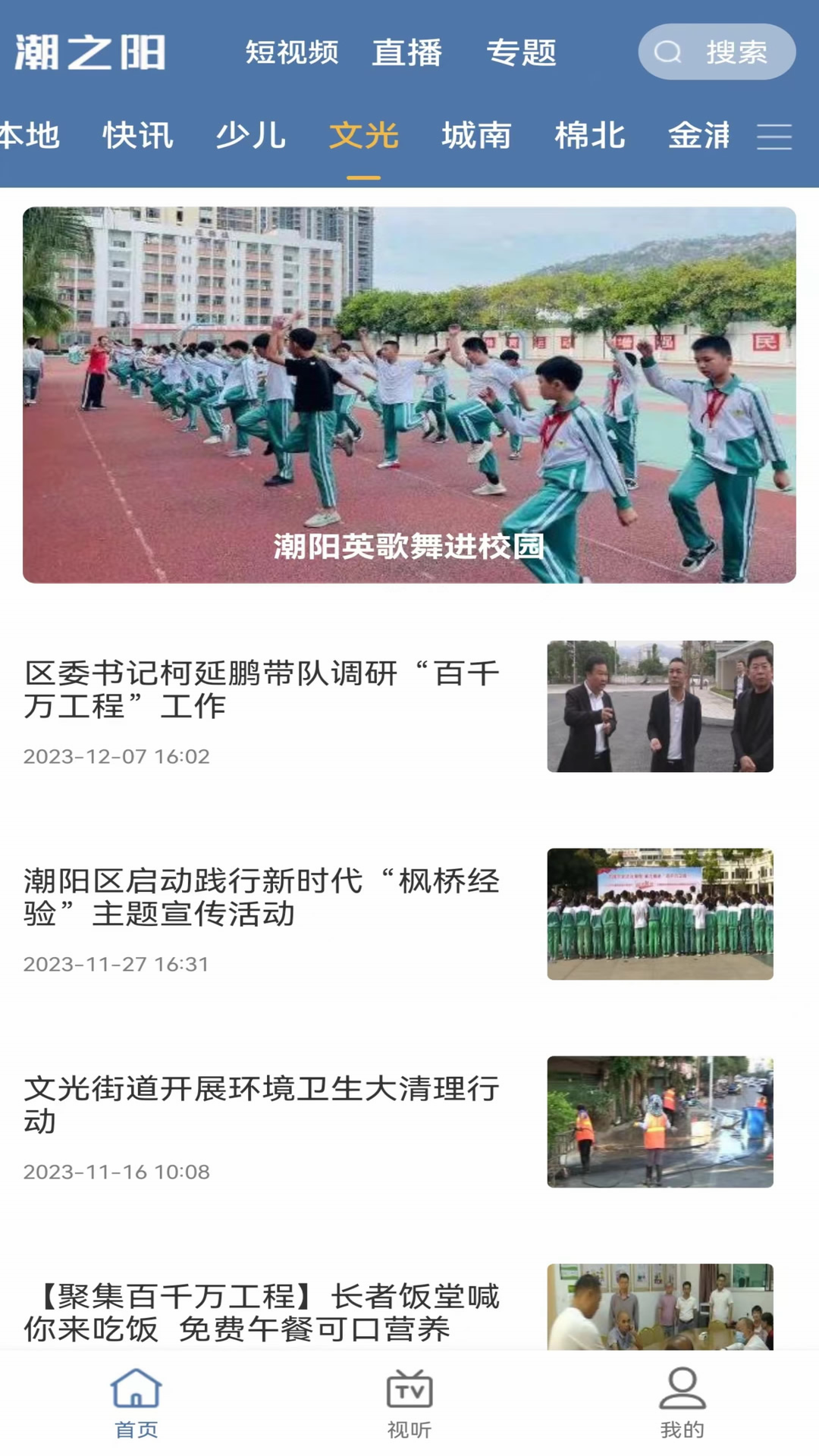Open the 搜索 search box
The width and height of the screenshot is (819, 1456).
coord(717,52)
